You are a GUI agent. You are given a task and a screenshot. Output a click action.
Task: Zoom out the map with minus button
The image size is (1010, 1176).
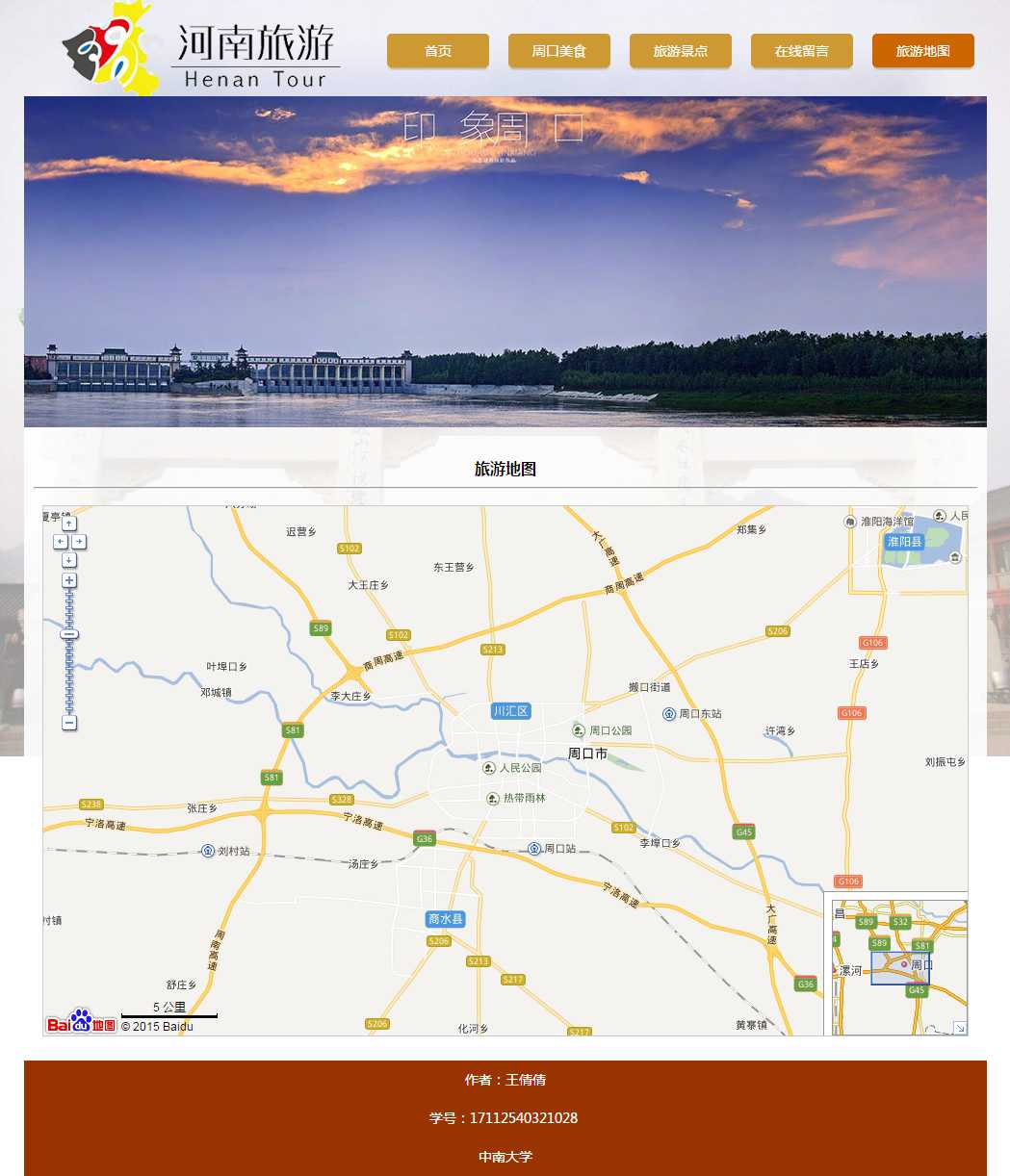pyautogui.click(x=69, y=723)
